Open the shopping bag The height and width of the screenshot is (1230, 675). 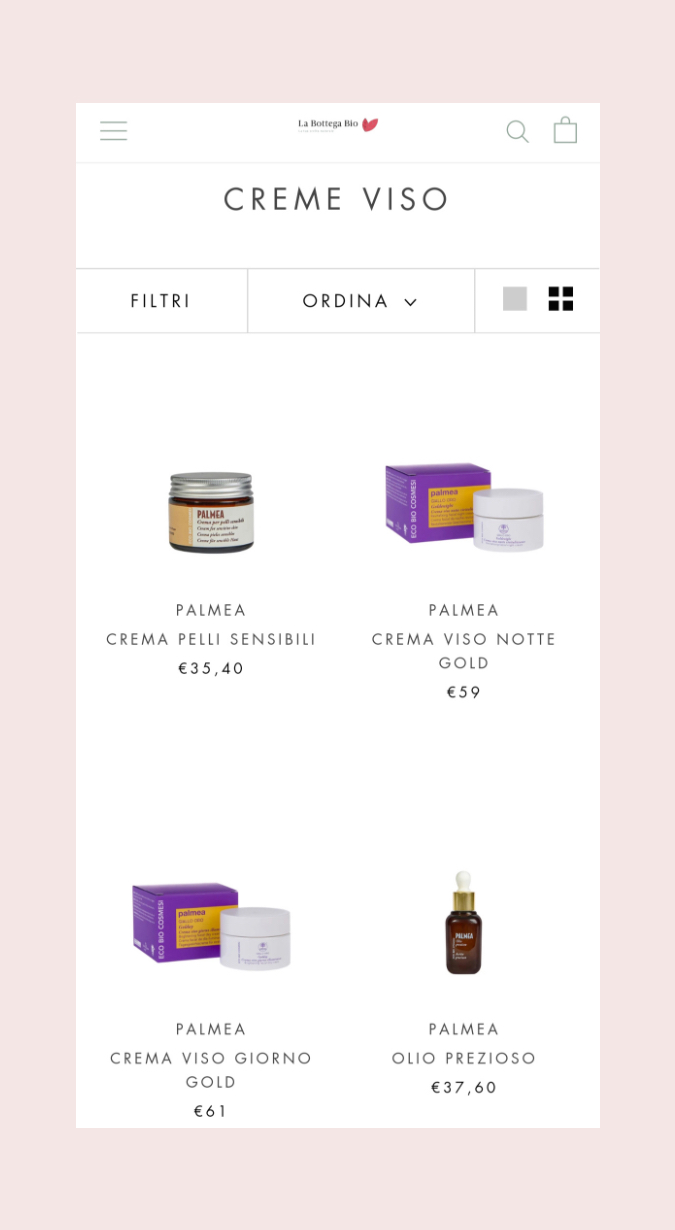[565, 130]
